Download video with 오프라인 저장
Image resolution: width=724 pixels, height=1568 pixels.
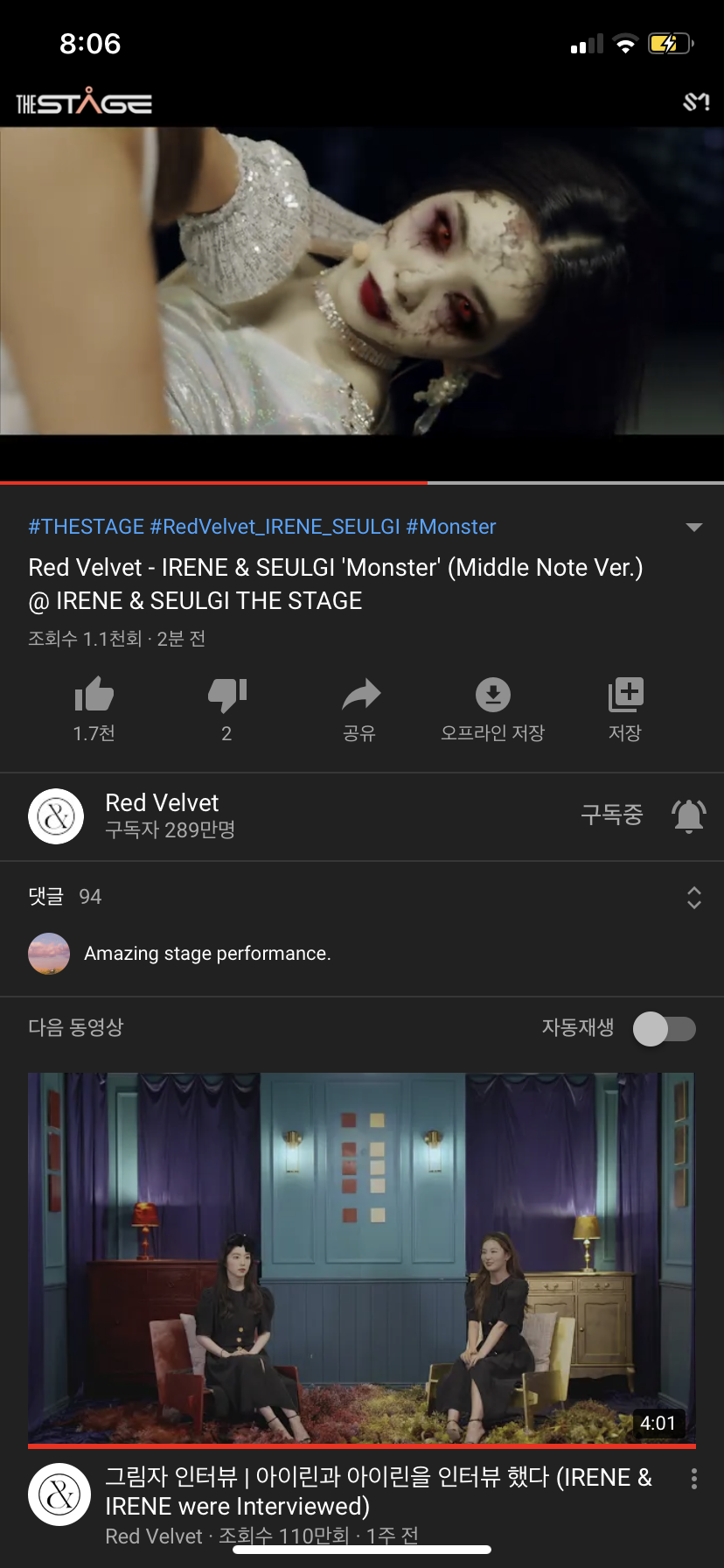(492, 696)
